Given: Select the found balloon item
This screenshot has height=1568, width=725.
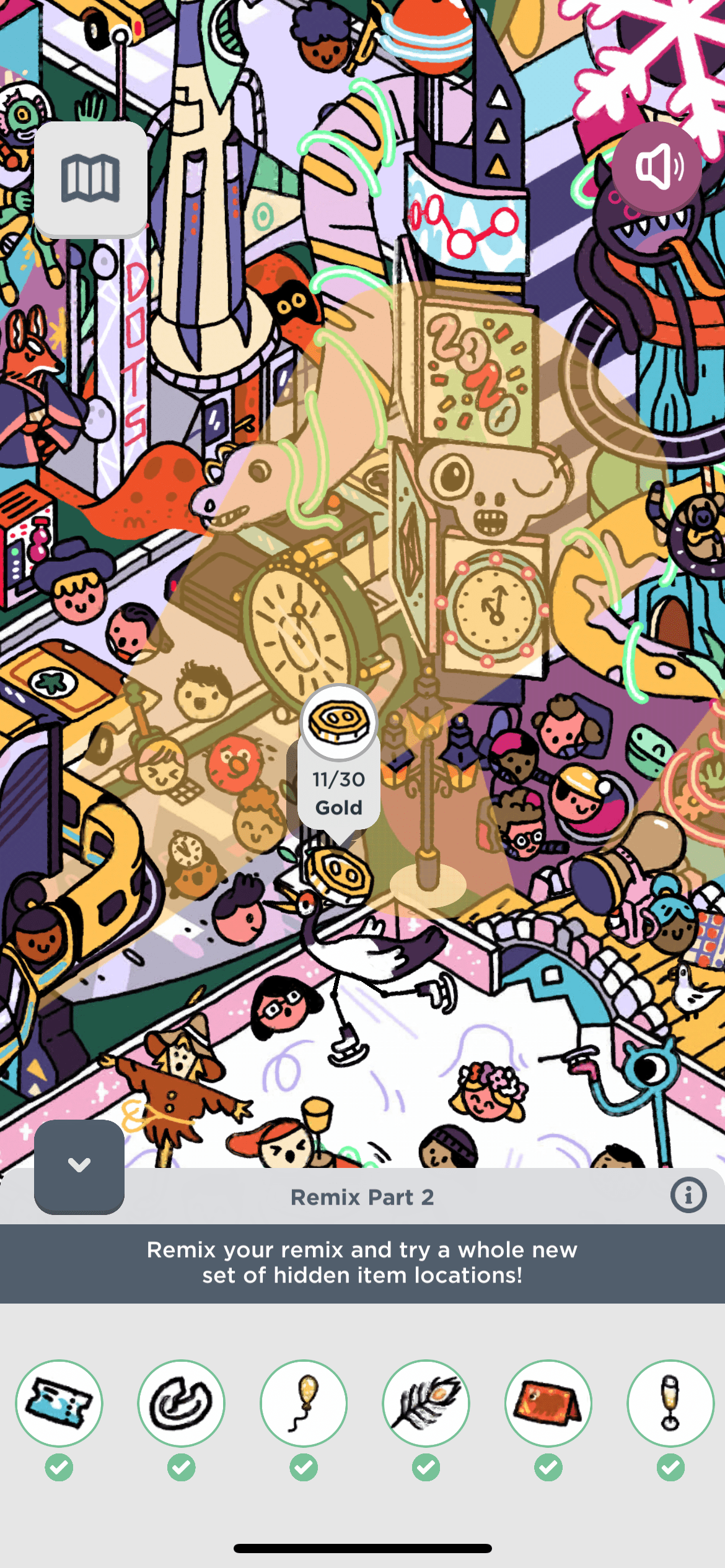Looking at the screenshot, I should pyautogui.click(x=304, y=1403).
